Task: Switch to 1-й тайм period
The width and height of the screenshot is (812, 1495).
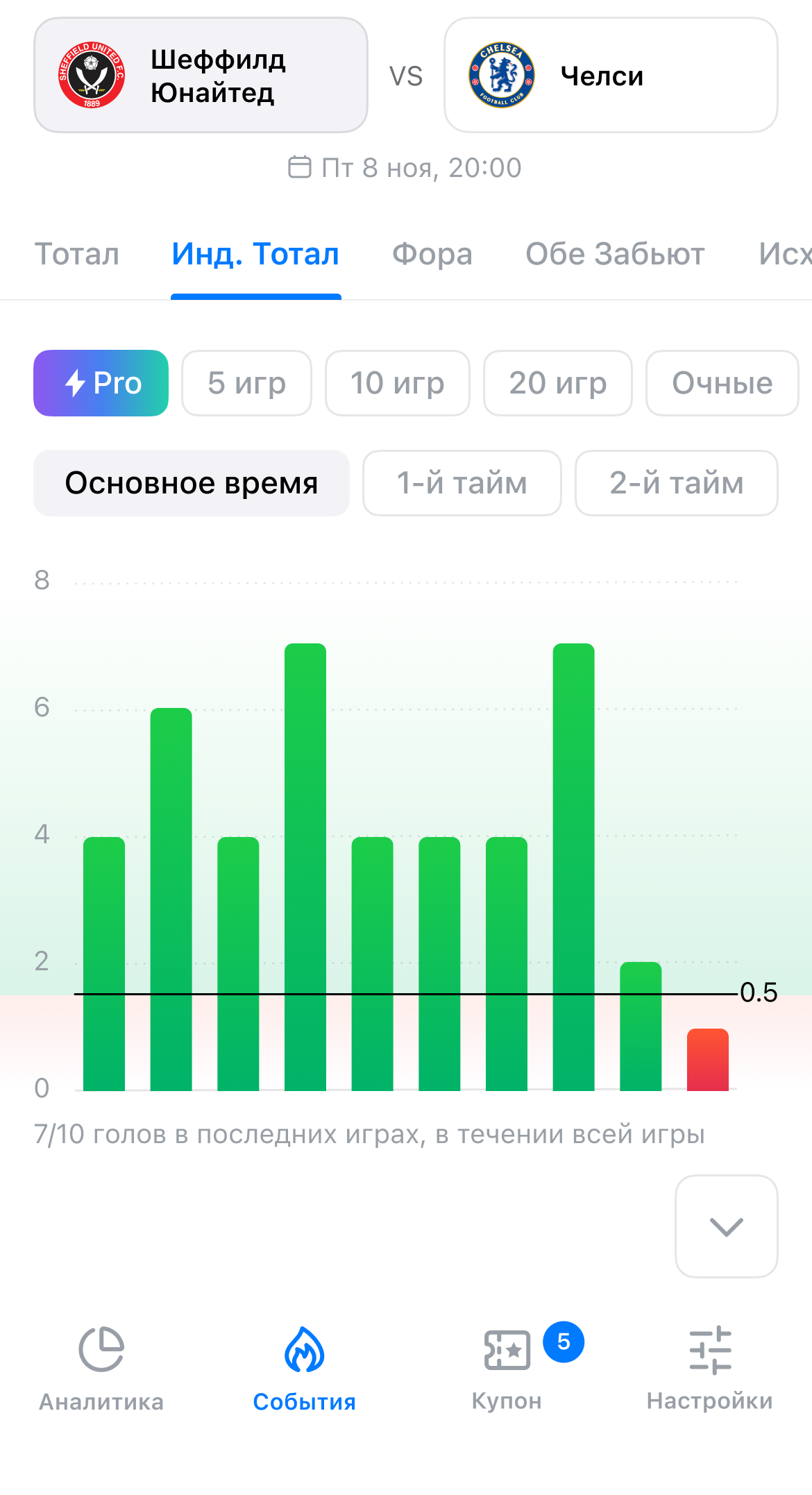Action: pyautogui.click(x=462, y=483)
